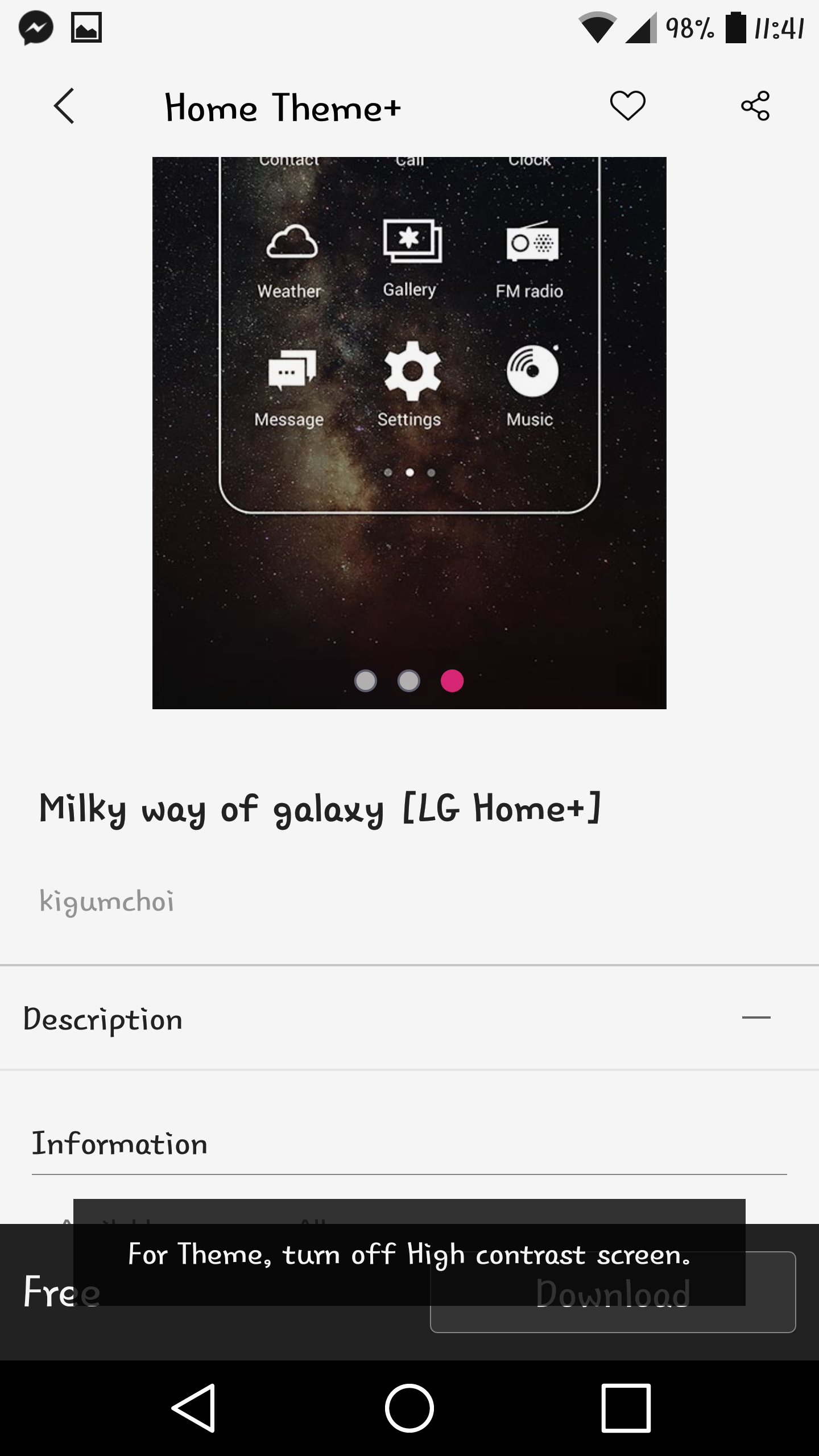The height and width of the screenshot is (1456, 819).
Task: Open recent apps from navigation bar
Action: (626, 1408)
